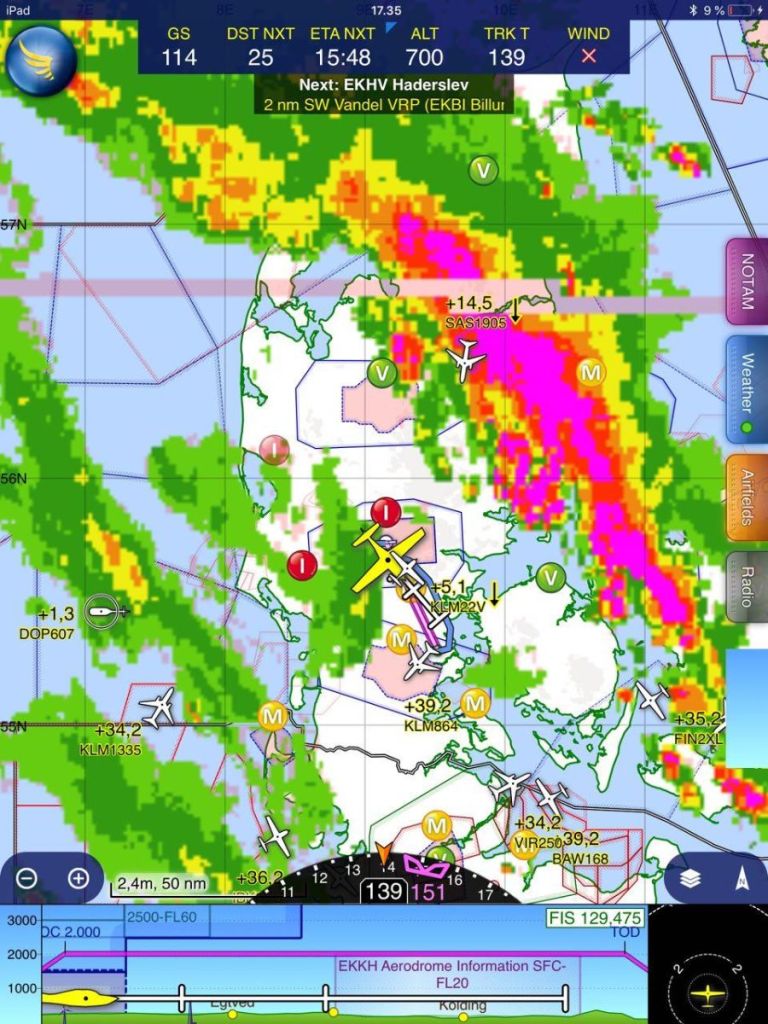This screenshot has height=1024, width=768.
Task: Select the SAS1905 traffic aircraft
Action: pos(465,358)
